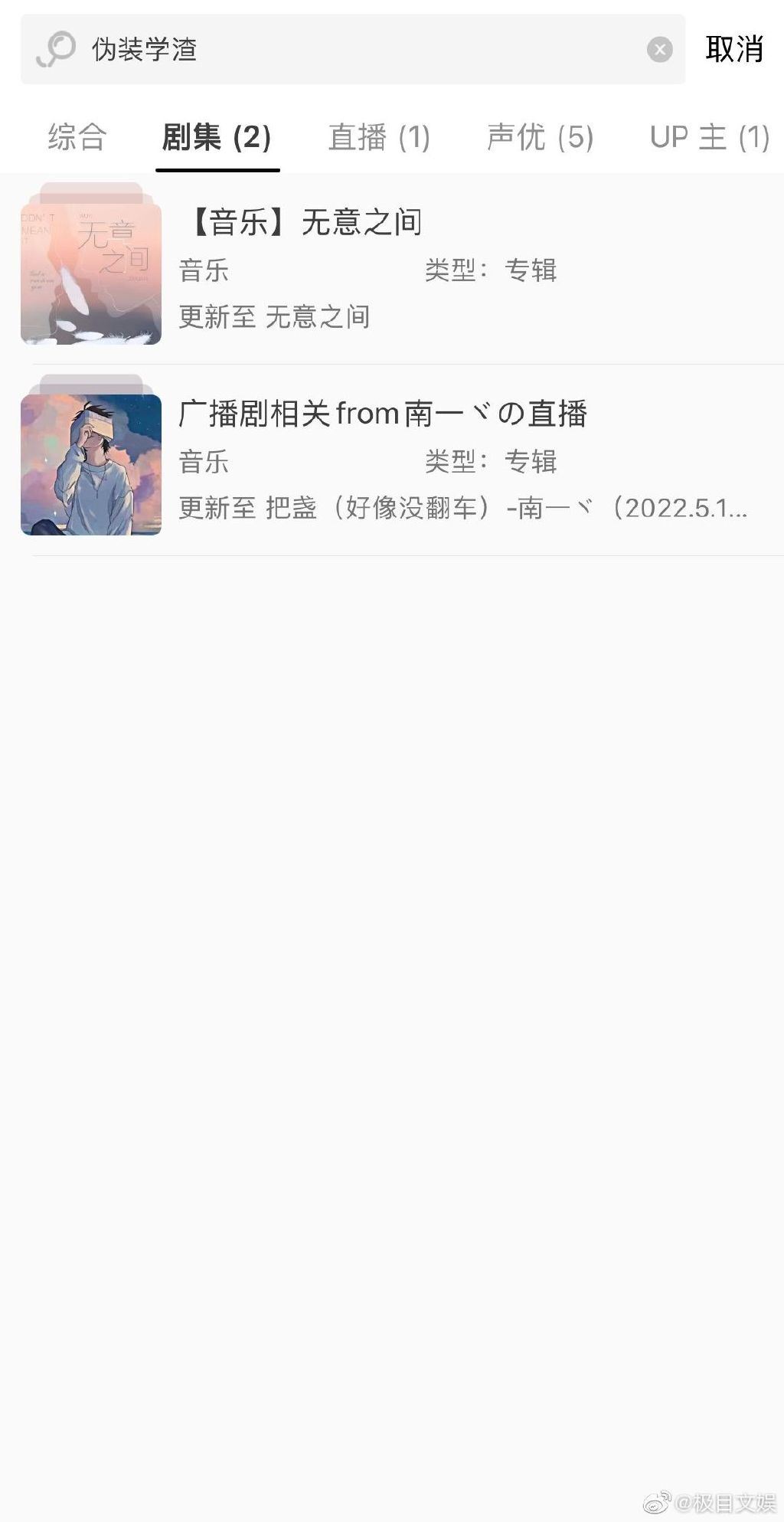Select the 直播 (1) tab

coord(378,138)
